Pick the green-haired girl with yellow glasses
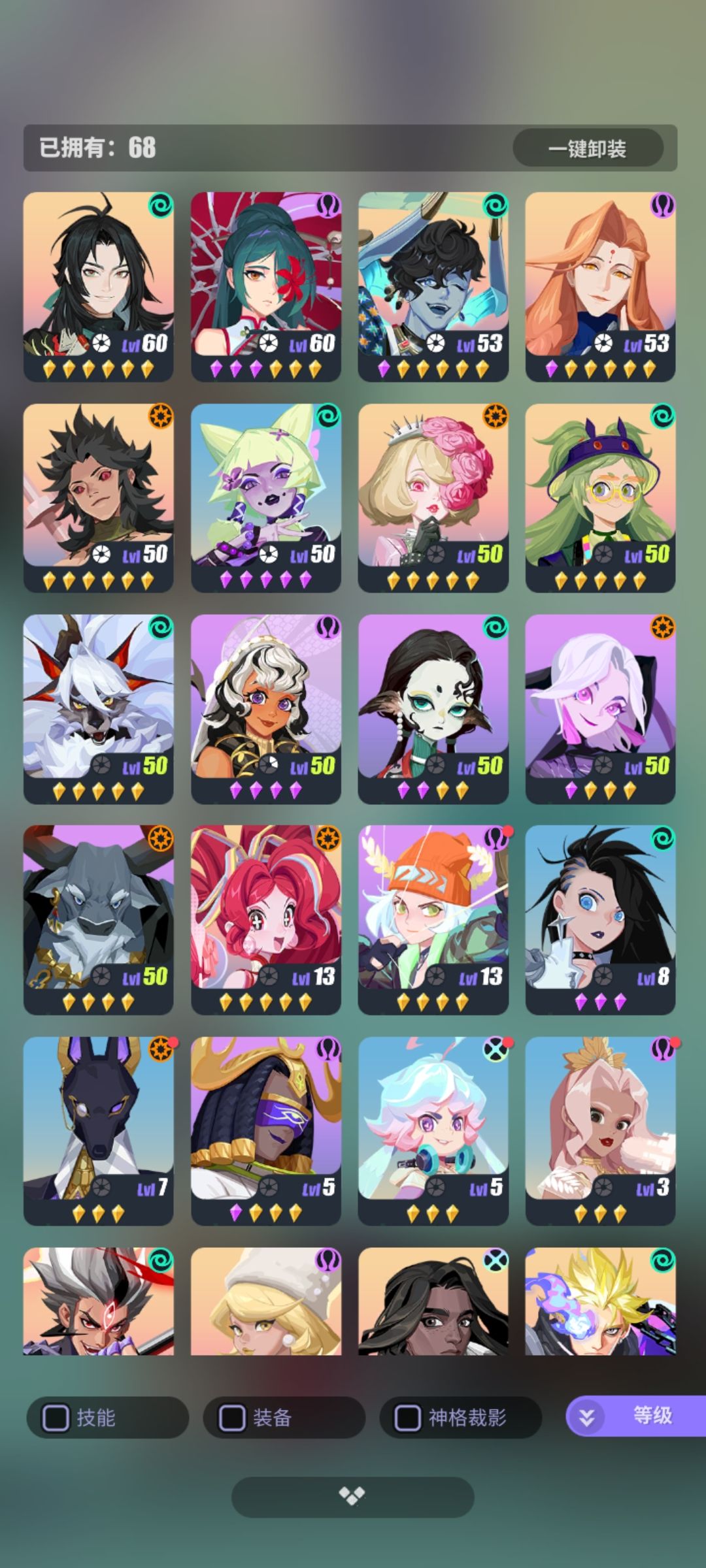 coord(601,498)
